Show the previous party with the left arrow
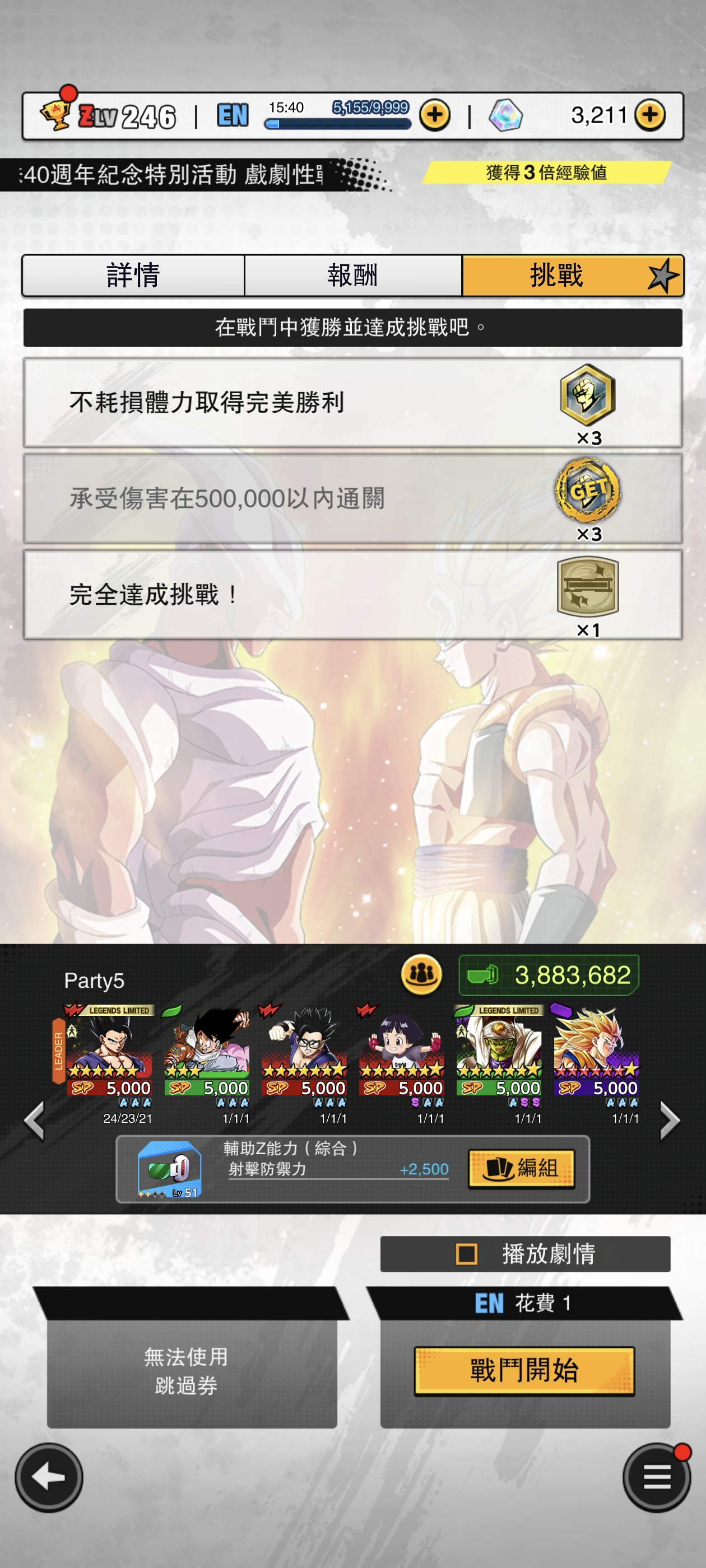 tap(34, 1120)
